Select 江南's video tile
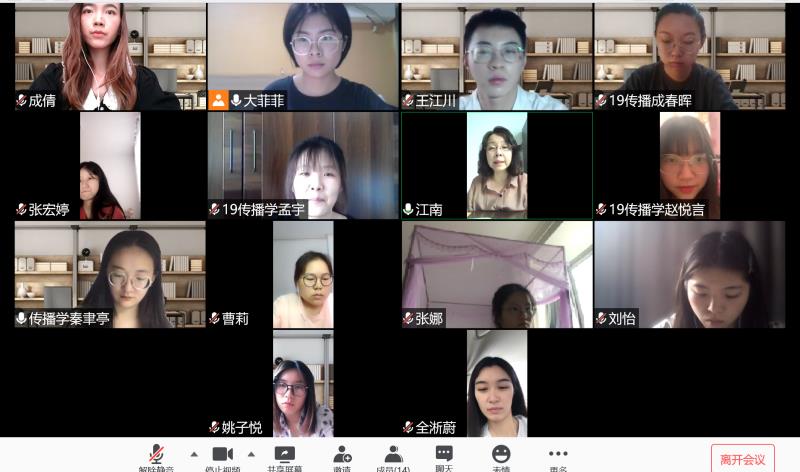 (x=496, y=165)
